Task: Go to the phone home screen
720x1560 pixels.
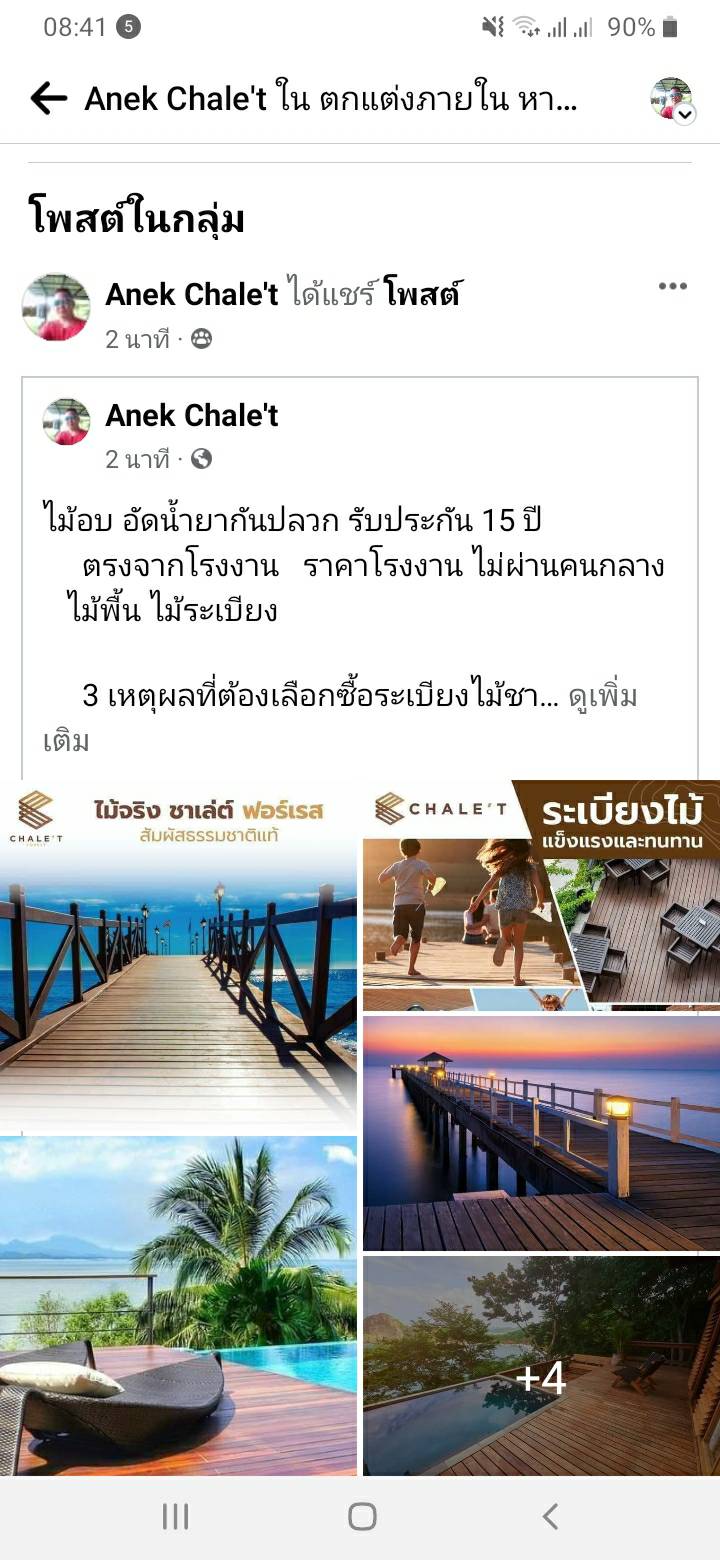Action: click(361, 1517)
